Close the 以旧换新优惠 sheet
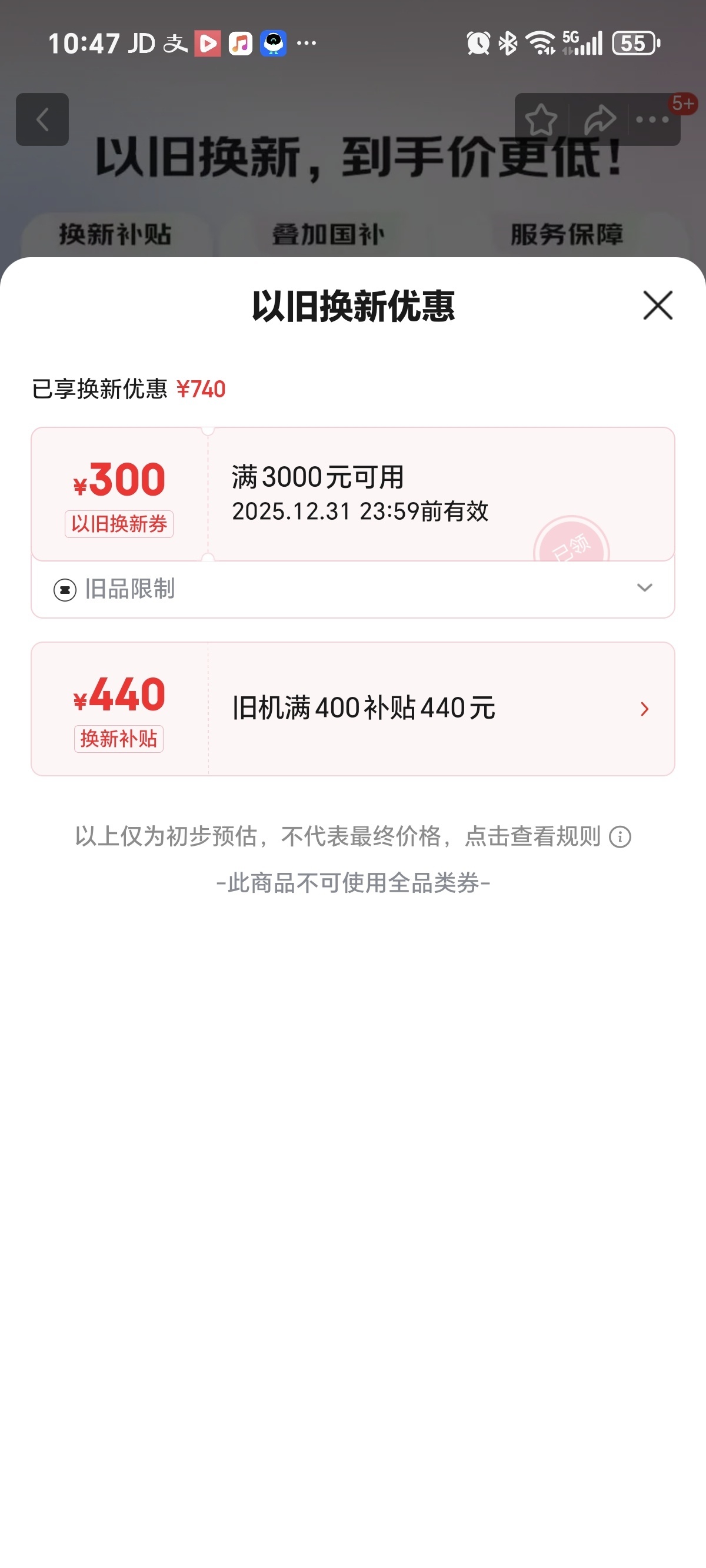This screenshot has height=1568, width=706. click(657, 305)
